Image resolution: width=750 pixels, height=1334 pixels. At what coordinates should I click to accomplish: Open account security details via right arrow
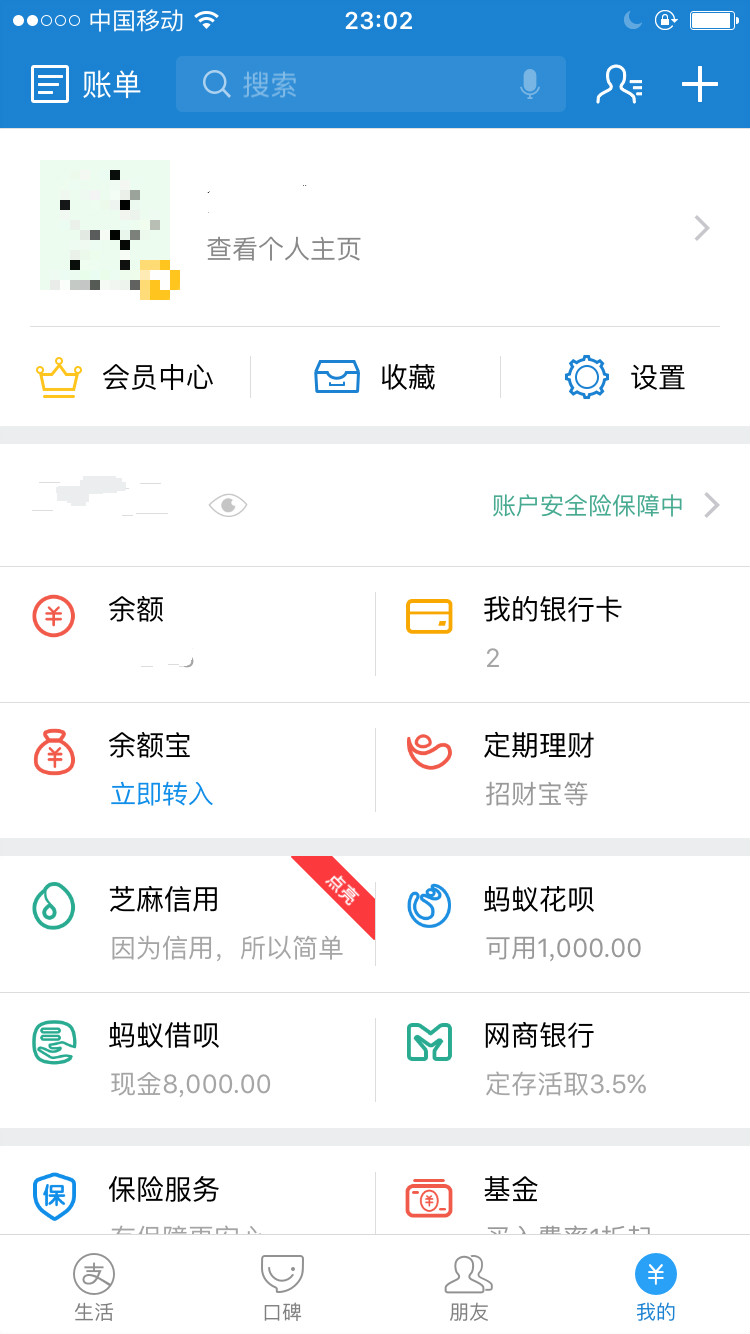[x=712, y=505]
